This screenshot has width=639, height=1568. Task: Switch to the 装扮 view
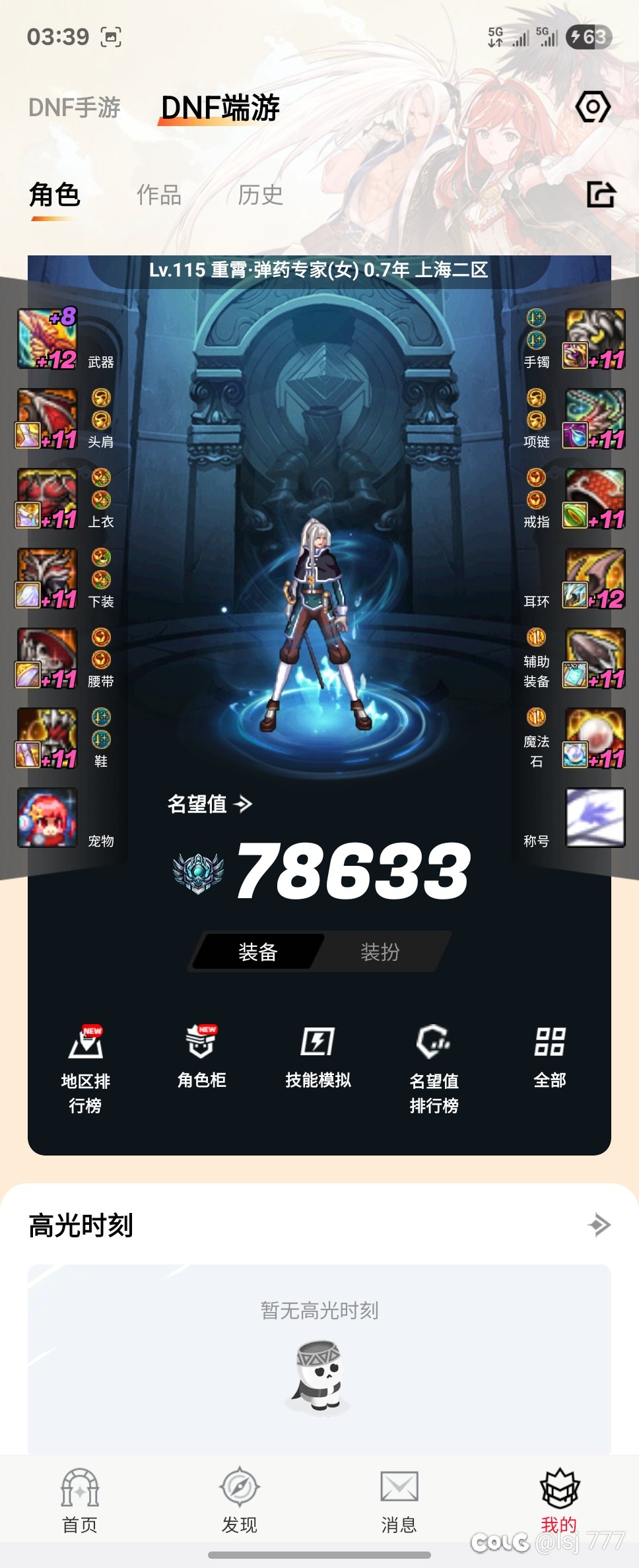coord(380,952)
